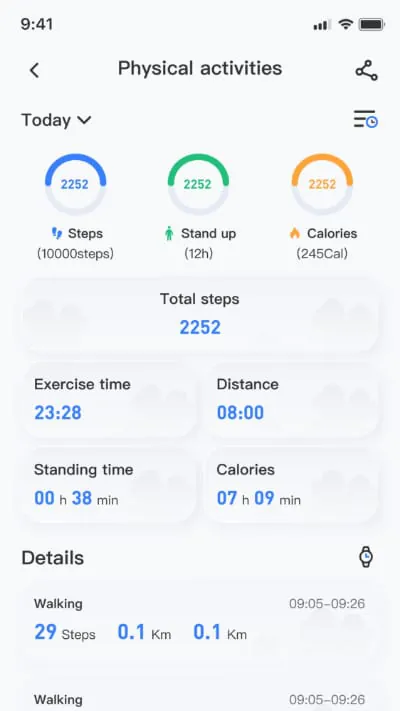Open the Walking entry with 29 Steps
Viewport: 400px width, 711px height.
click(x=200, y=623)
